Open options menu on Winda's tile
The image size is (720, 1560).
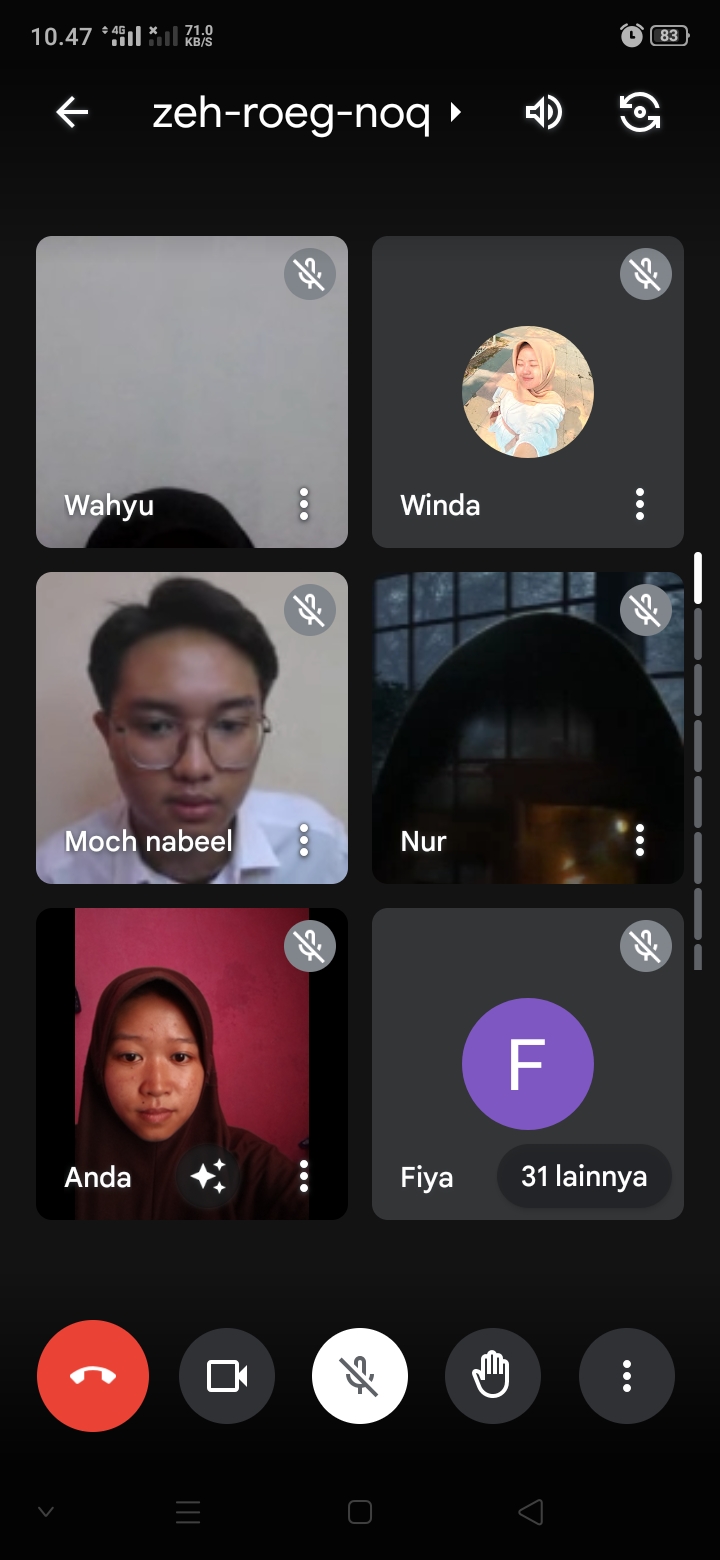pos(640,504)
